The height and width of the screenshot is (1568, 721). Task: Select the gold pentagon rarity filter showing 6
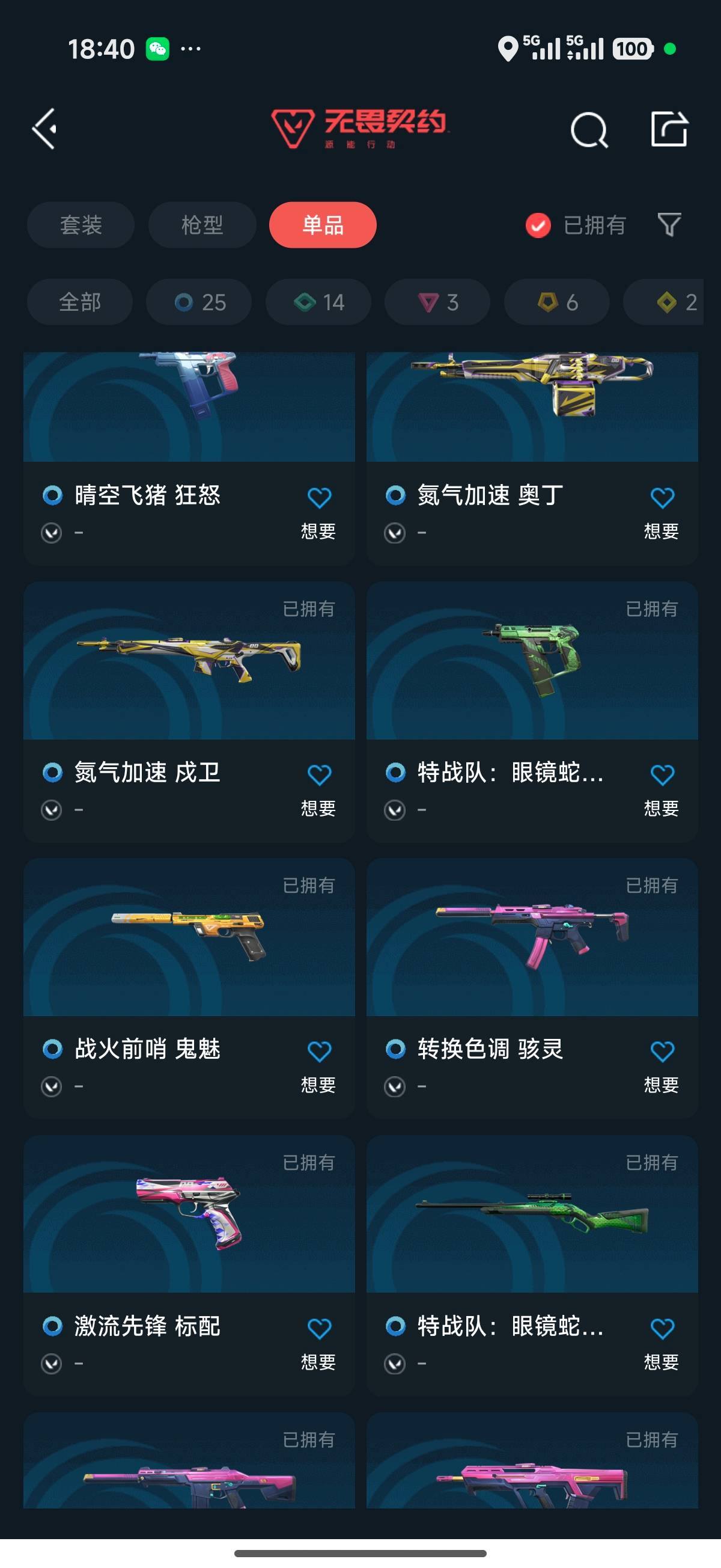pyautogui.click(x=555, y=302)
